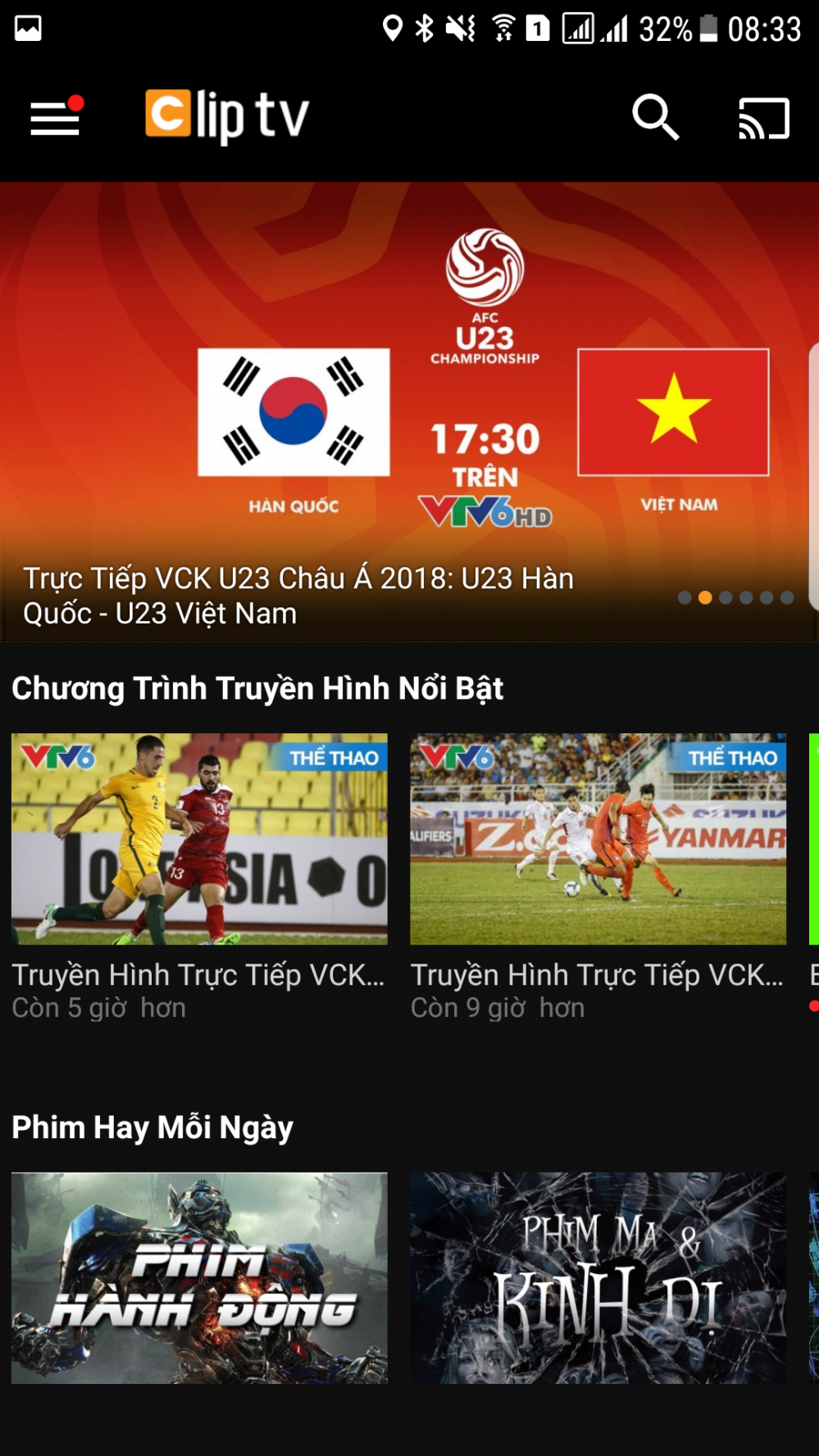
Task: Browse the Phim Hành Động category
Action: tap(199, 1277)
